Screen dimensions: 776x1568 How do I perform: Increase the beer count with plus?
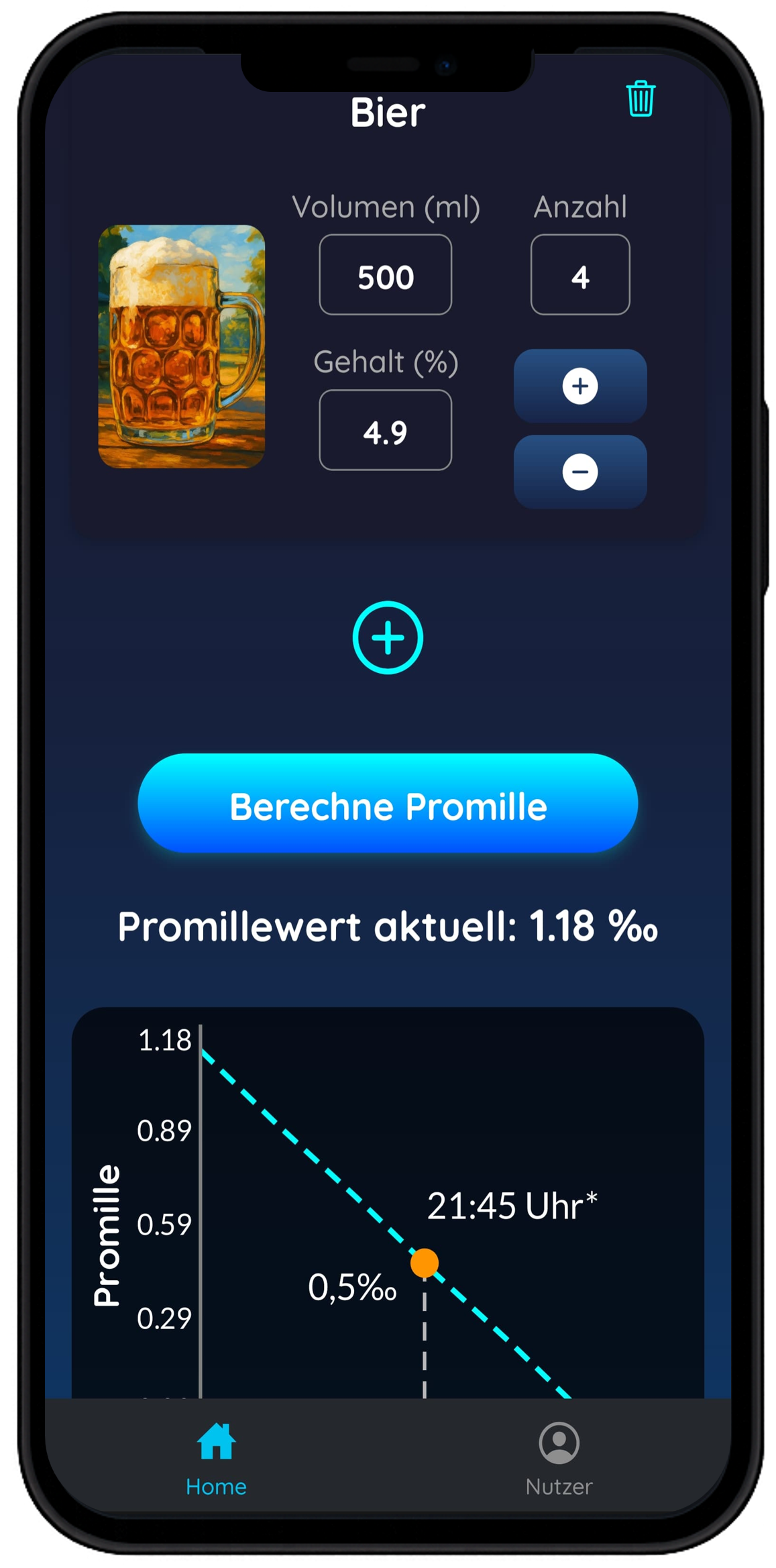579,386
